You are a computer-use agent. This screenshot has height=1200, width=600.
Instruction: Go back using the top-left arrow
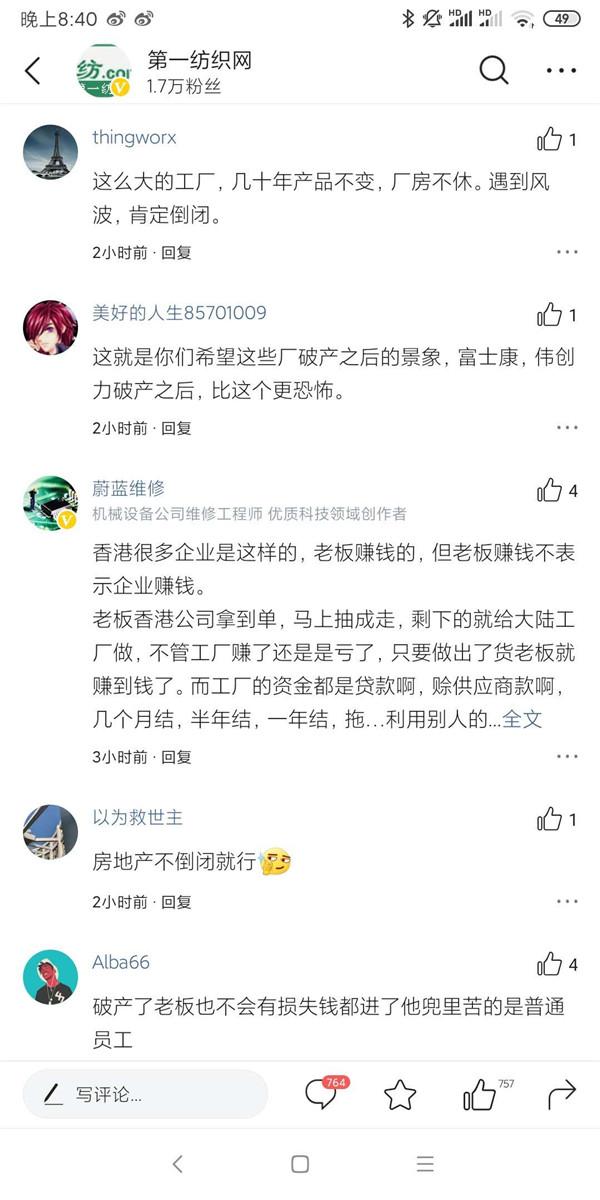[33, 71]
